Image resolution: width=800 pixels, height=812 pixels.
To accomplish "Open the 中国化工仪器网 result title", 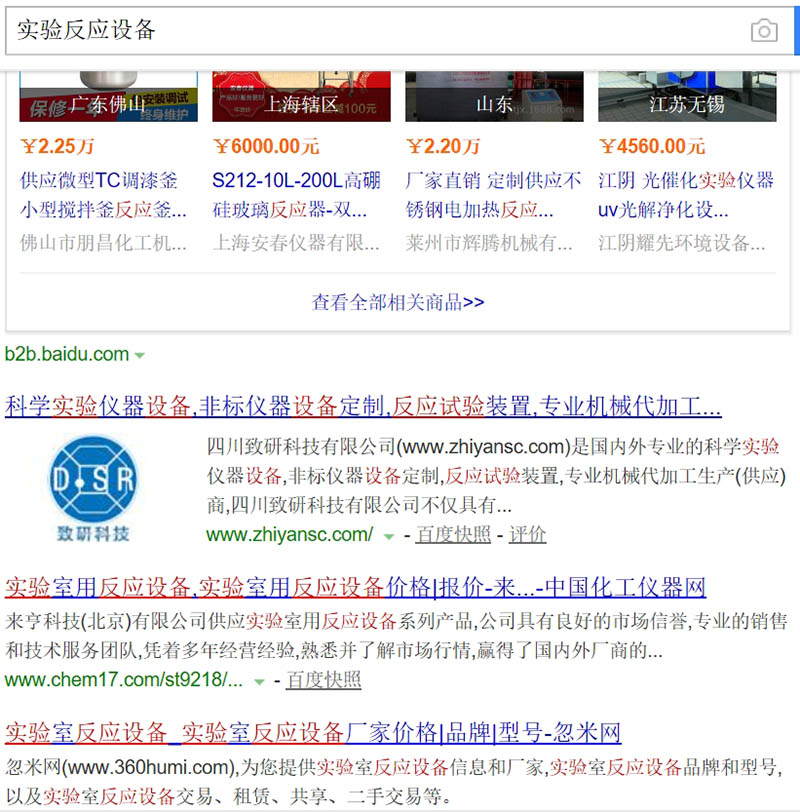I will (x=355, y=586).
